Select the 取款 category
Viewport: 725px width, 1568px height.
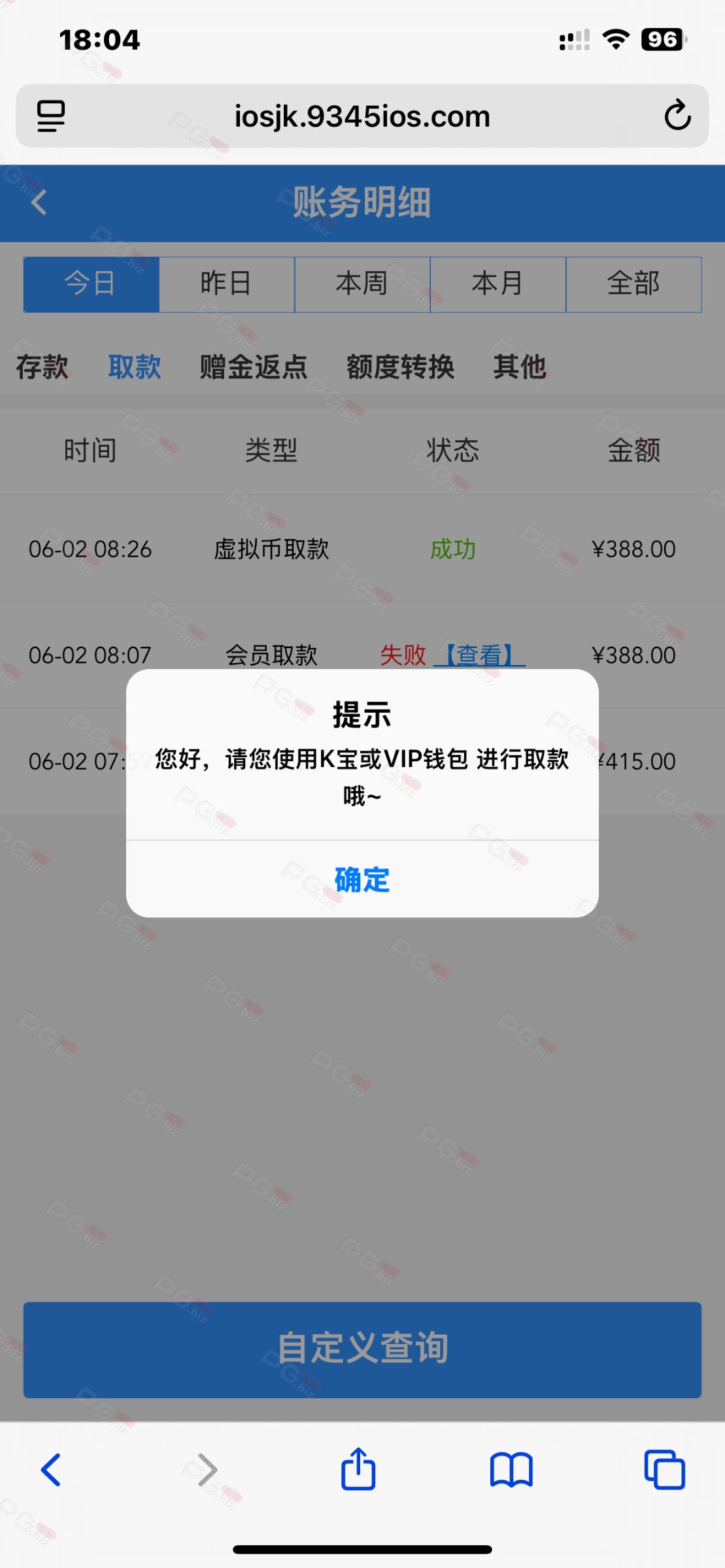click(135, 367)
